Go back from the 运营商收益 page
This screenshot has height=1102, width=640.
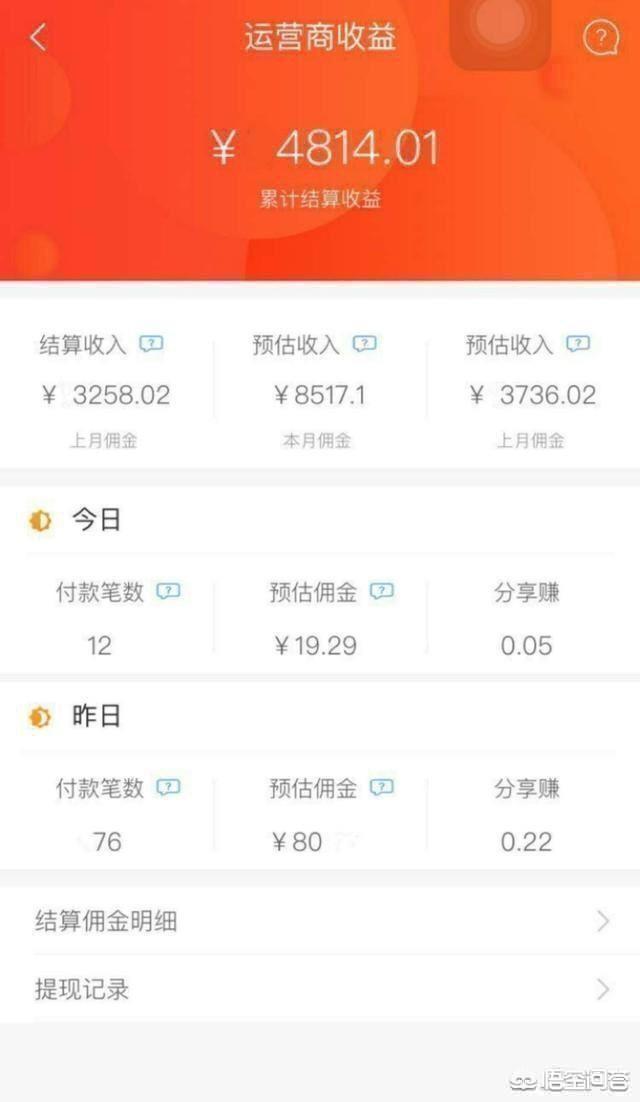tap(38, 38)
